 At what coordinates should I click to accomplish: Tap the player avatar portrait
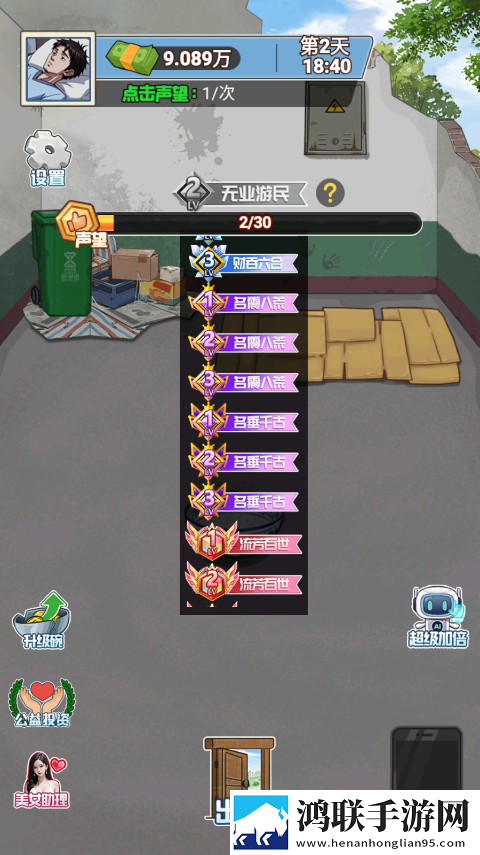pyautogui.click(x=58, y=69)
